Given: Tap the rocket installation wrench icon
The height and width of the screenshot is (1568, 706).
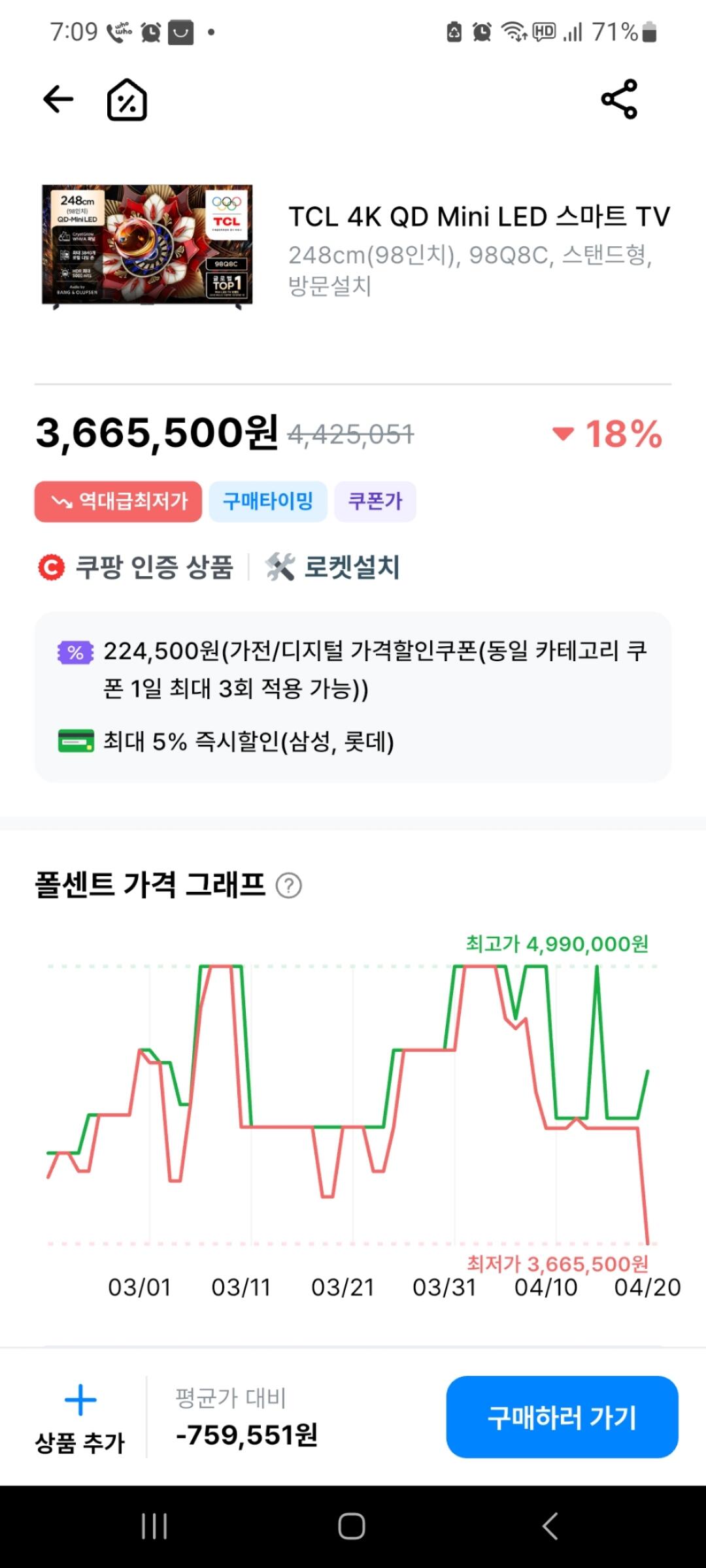Looking at the screenshot, I should (x=281, y=568).
